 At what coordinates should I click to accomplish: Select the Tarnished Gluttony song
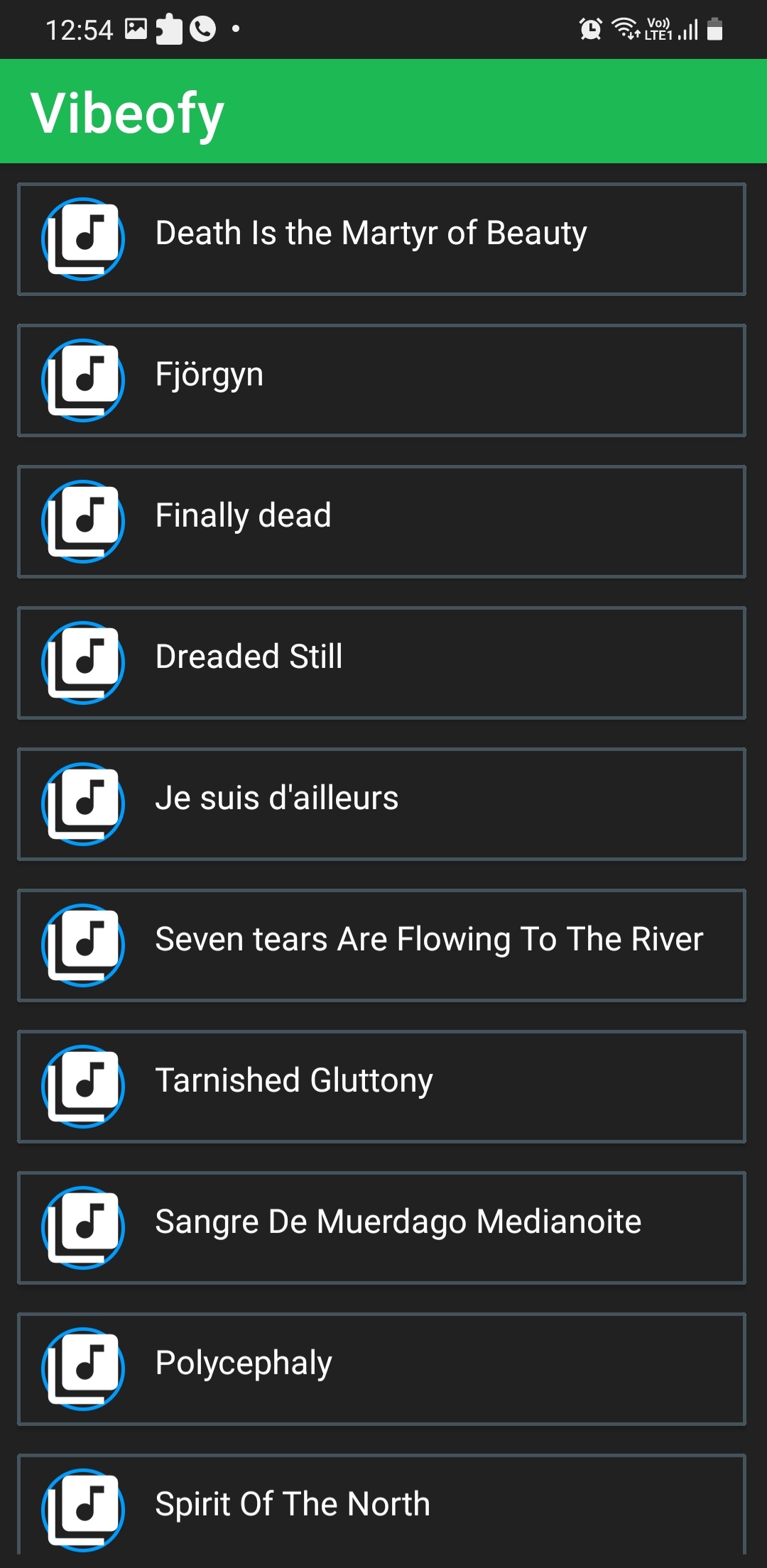pos(381,1086)
